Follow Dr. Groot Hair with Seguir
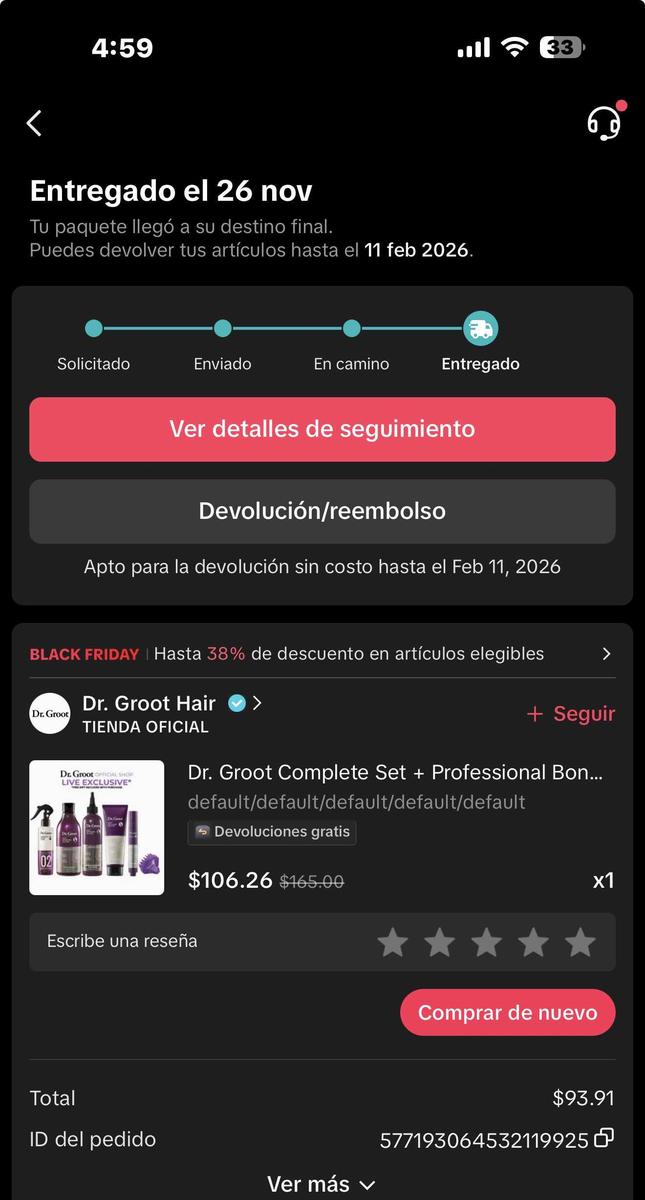 pos(571,714)
